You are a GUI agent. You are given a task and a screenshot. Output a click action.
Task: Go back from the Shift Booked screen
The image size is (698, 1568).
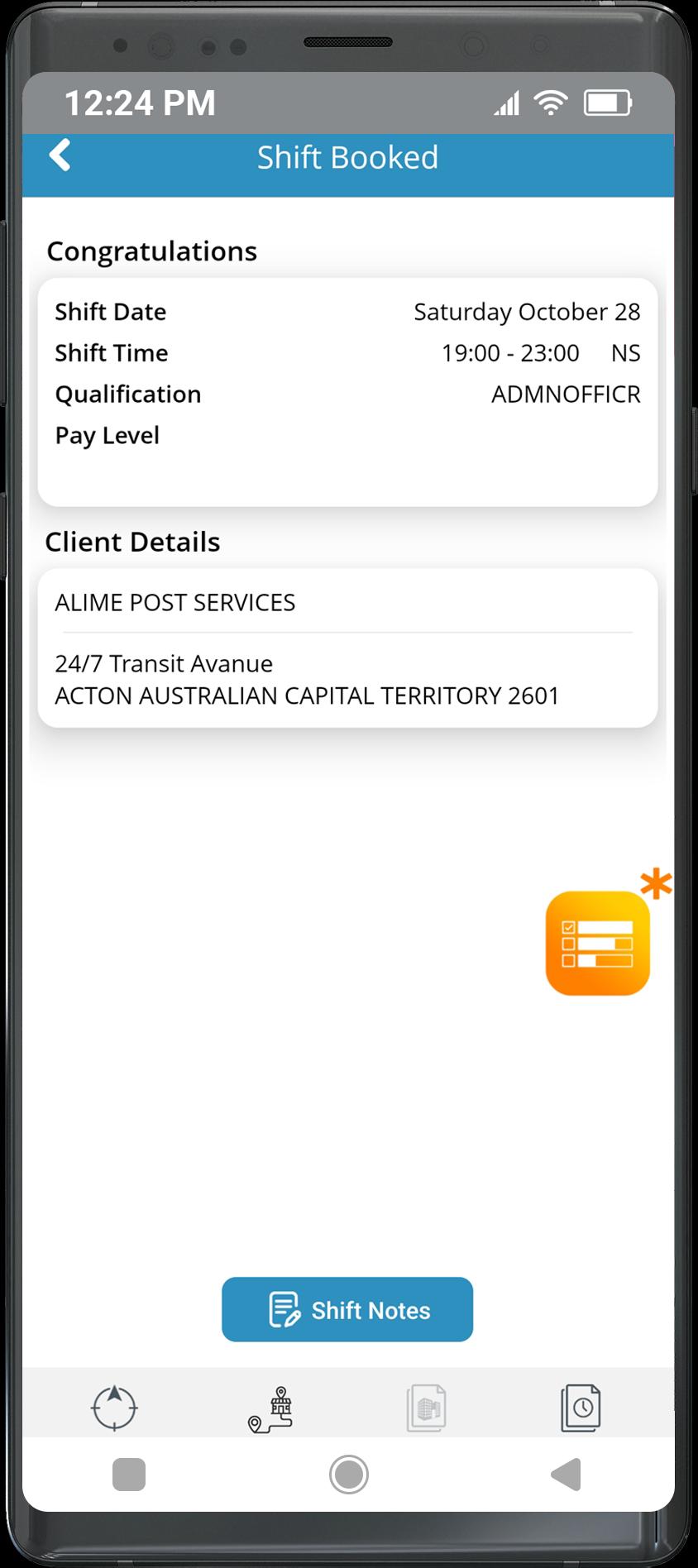[x=60, y=155]
